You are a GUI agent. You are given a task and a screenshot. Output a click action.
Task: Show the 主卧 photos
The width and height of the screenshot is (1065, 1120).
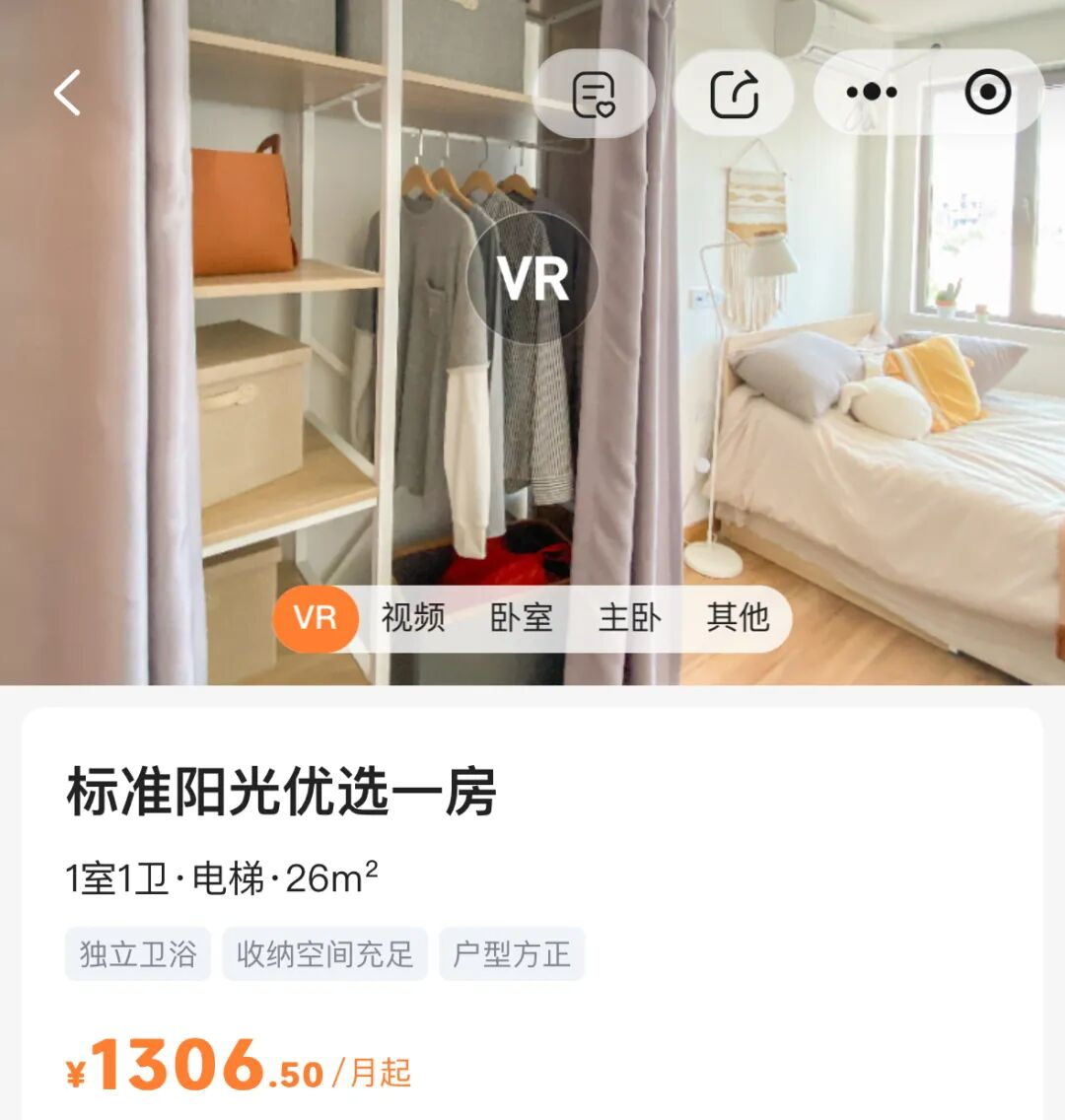point(629,618)
